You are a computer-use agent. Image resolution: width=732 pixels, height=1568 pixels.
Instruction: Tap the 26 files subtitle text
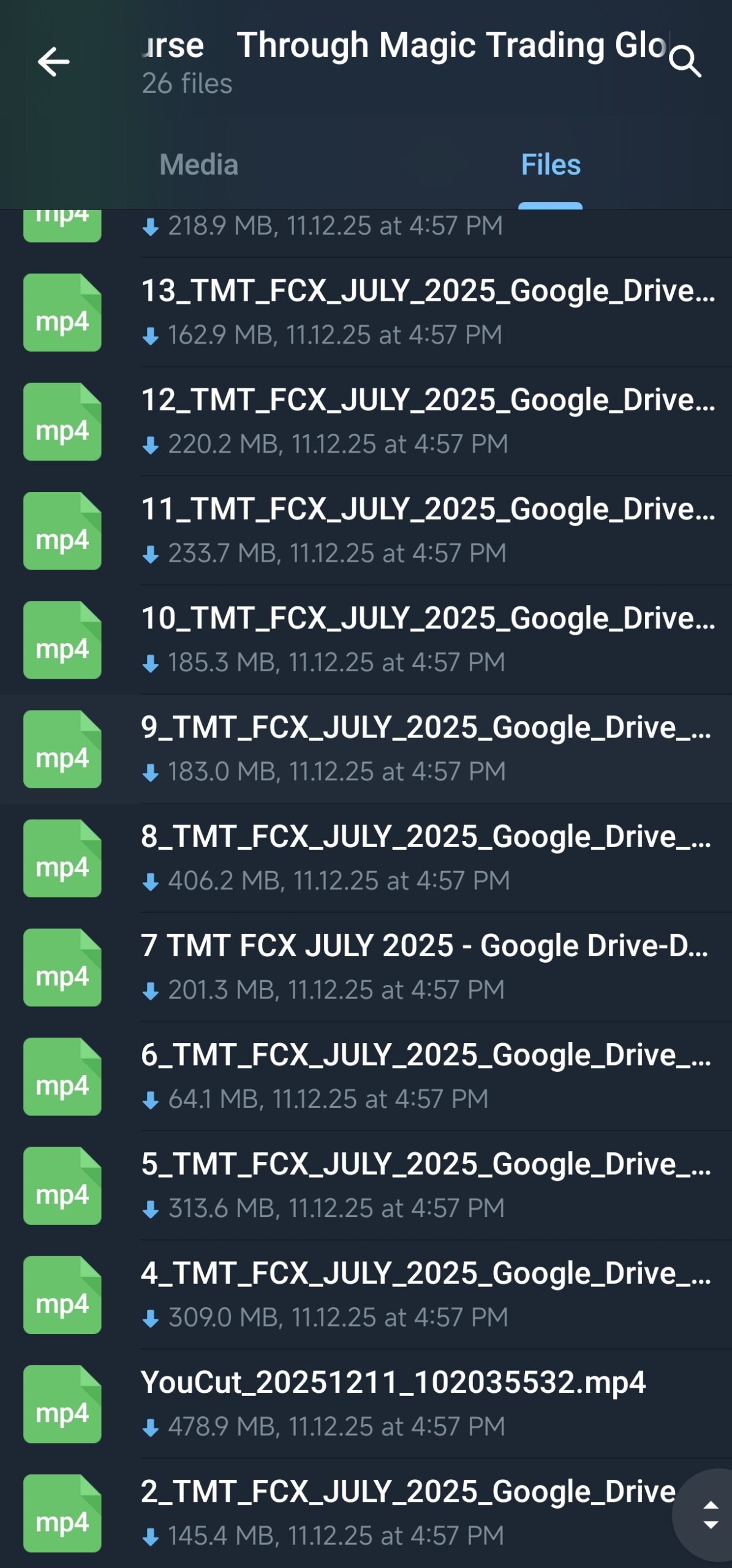pyautogui.click(x=186, y=85)
